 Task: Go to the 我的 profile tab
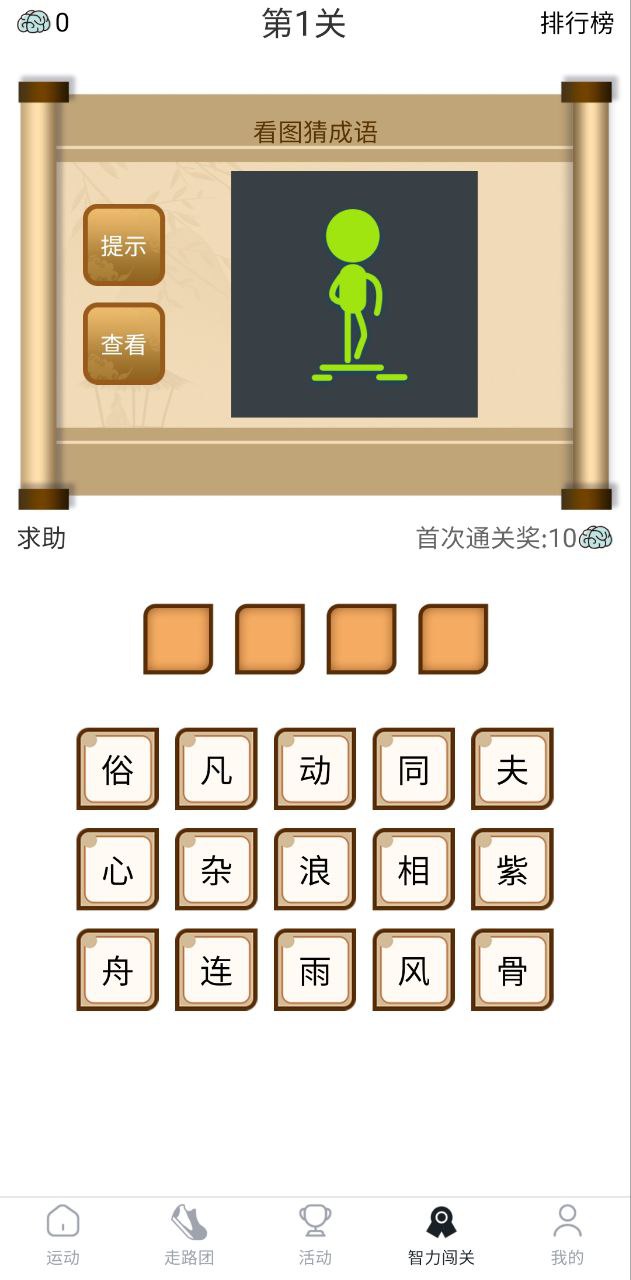point(567,1235)
